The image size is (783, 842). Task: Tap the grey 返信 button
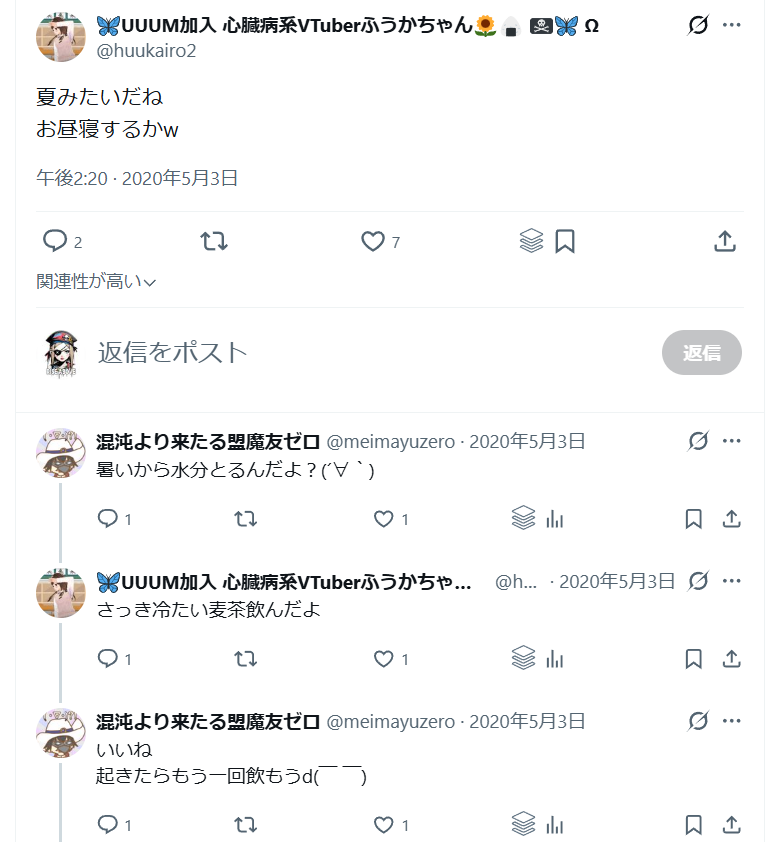point(701,353)
